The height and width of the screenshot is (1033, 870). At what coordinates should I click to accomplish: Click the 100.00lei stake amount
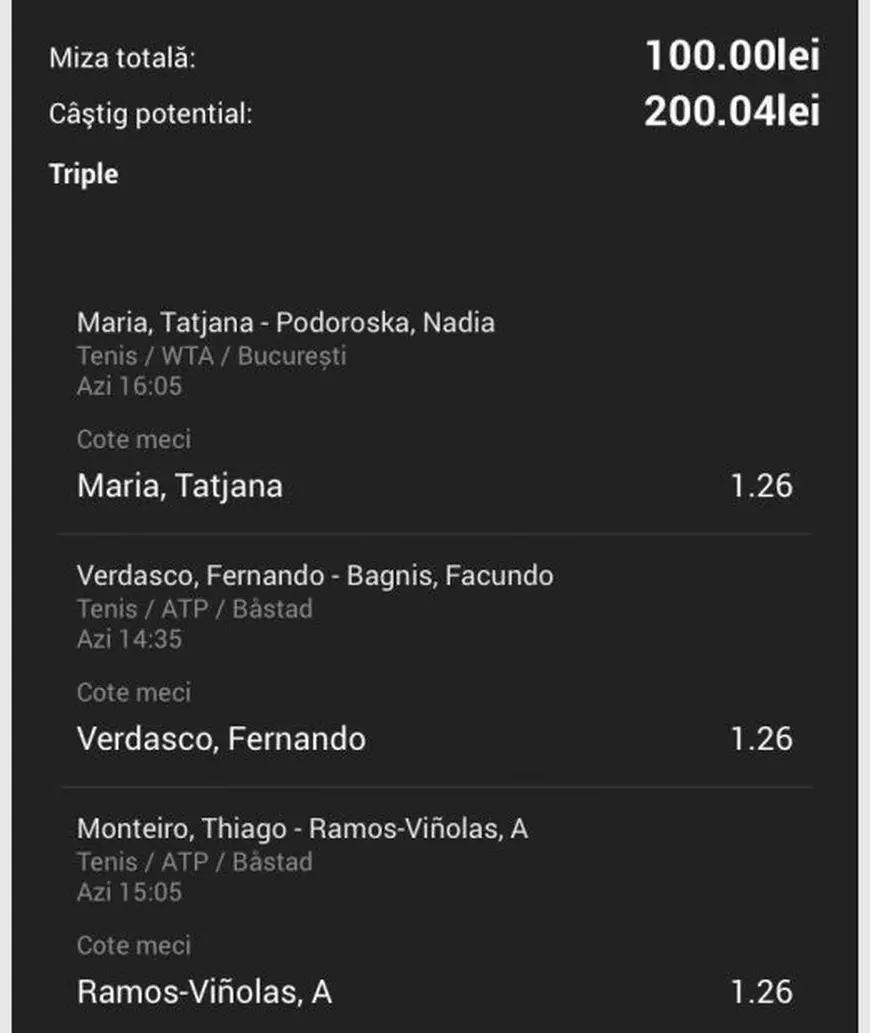tap(733, 57)
